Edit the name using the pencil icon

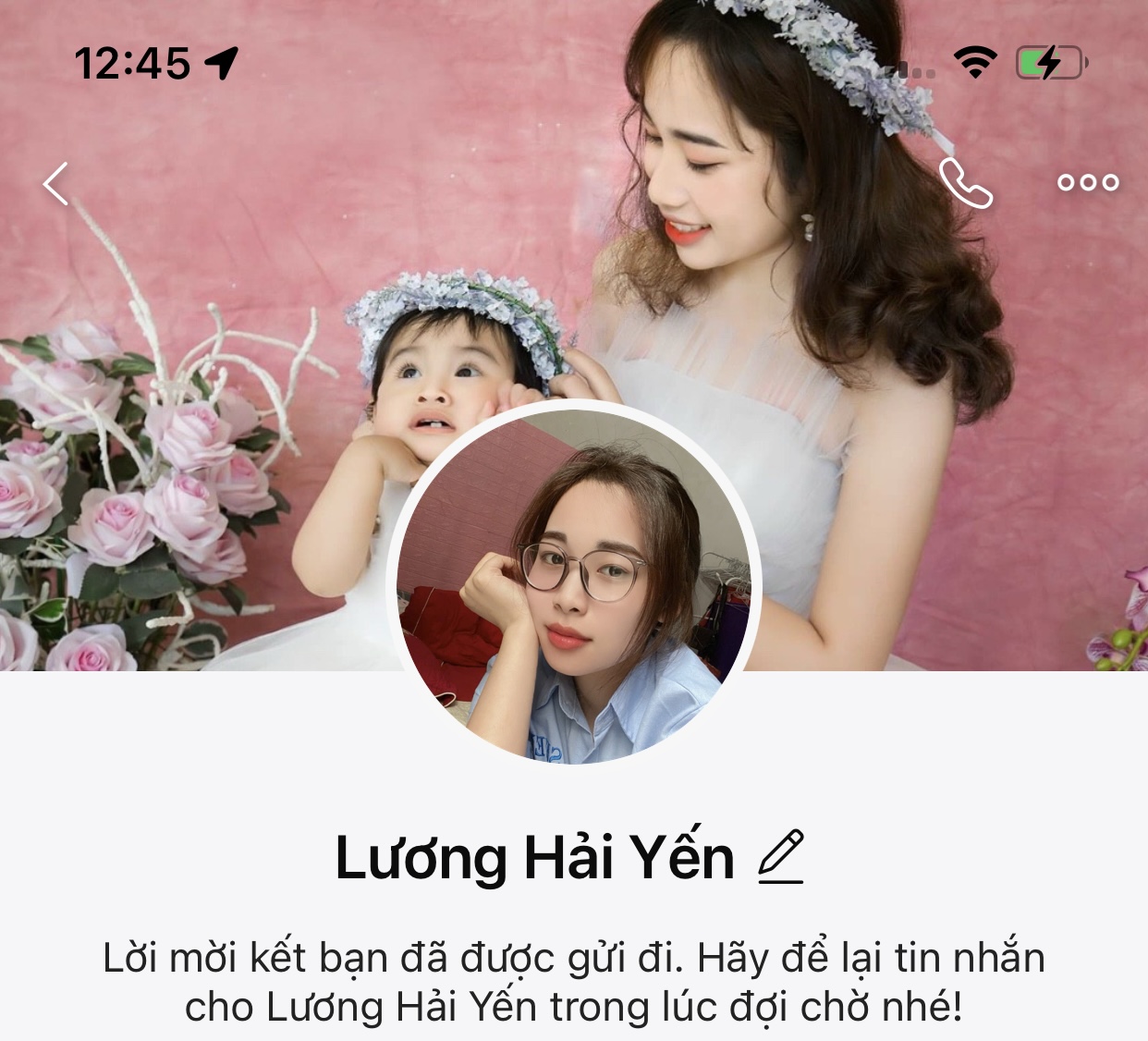click(781, 857)
